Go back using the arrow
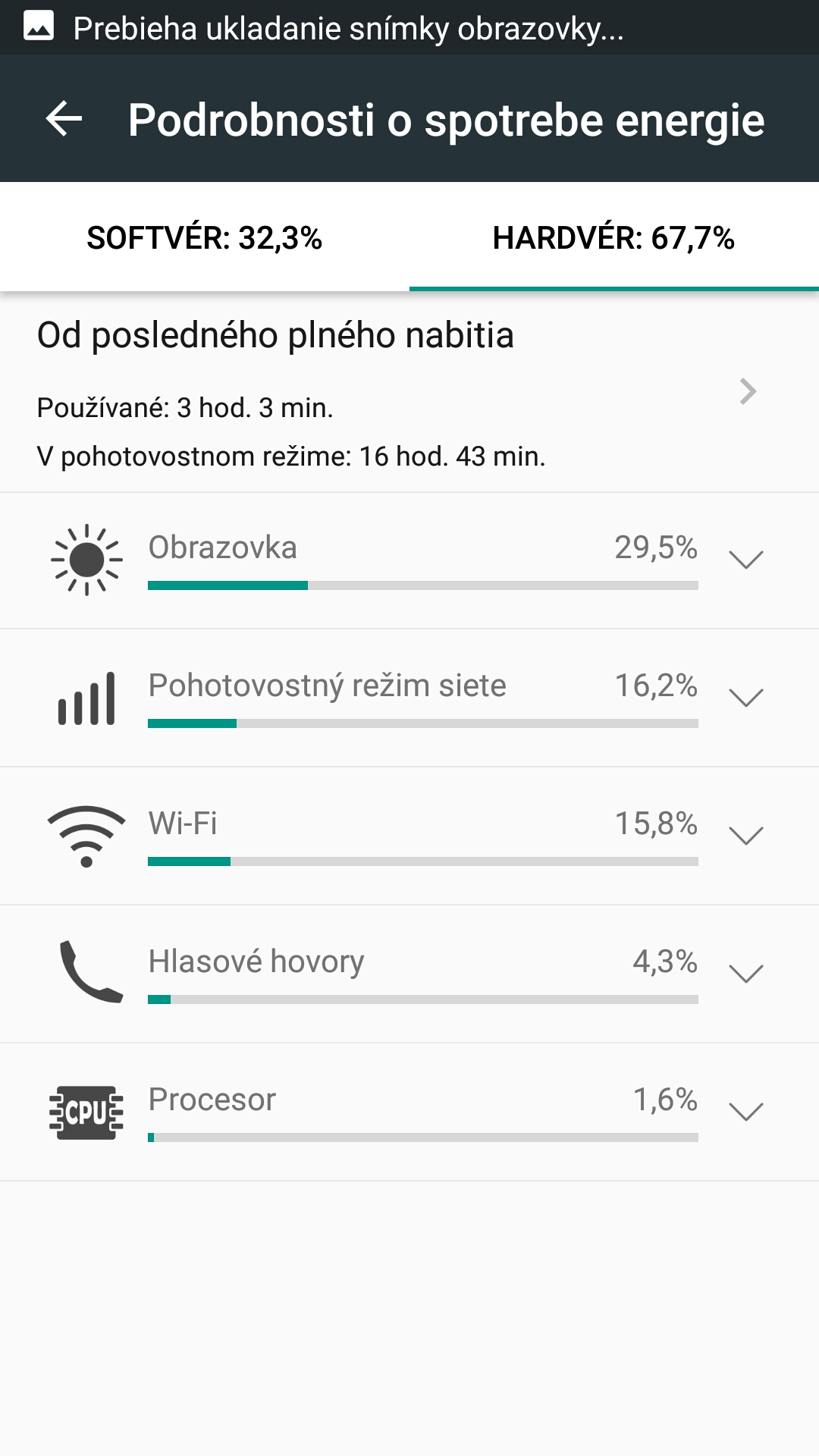Screen dimensions: 819x1456 tap(64, 119)
